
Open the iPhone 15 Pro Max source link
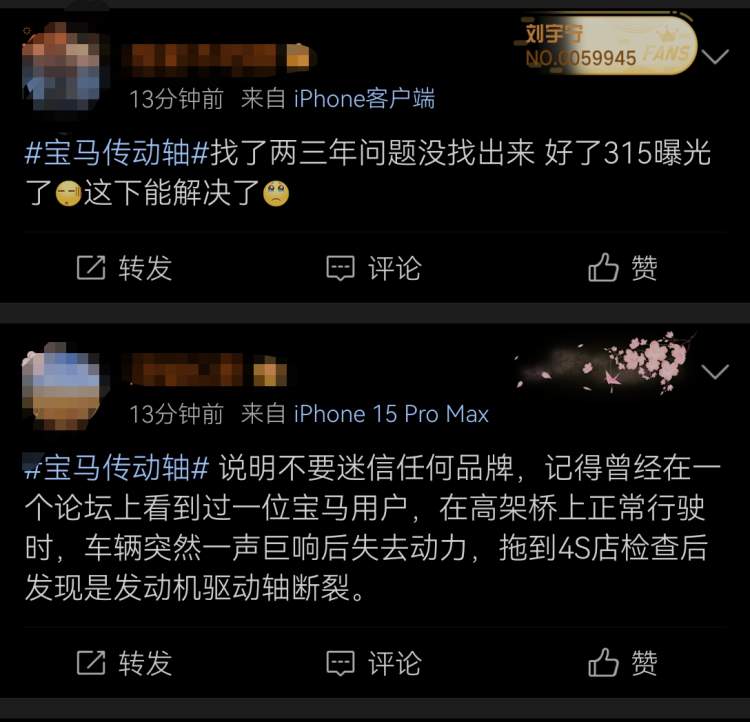(x=390, y=414)
